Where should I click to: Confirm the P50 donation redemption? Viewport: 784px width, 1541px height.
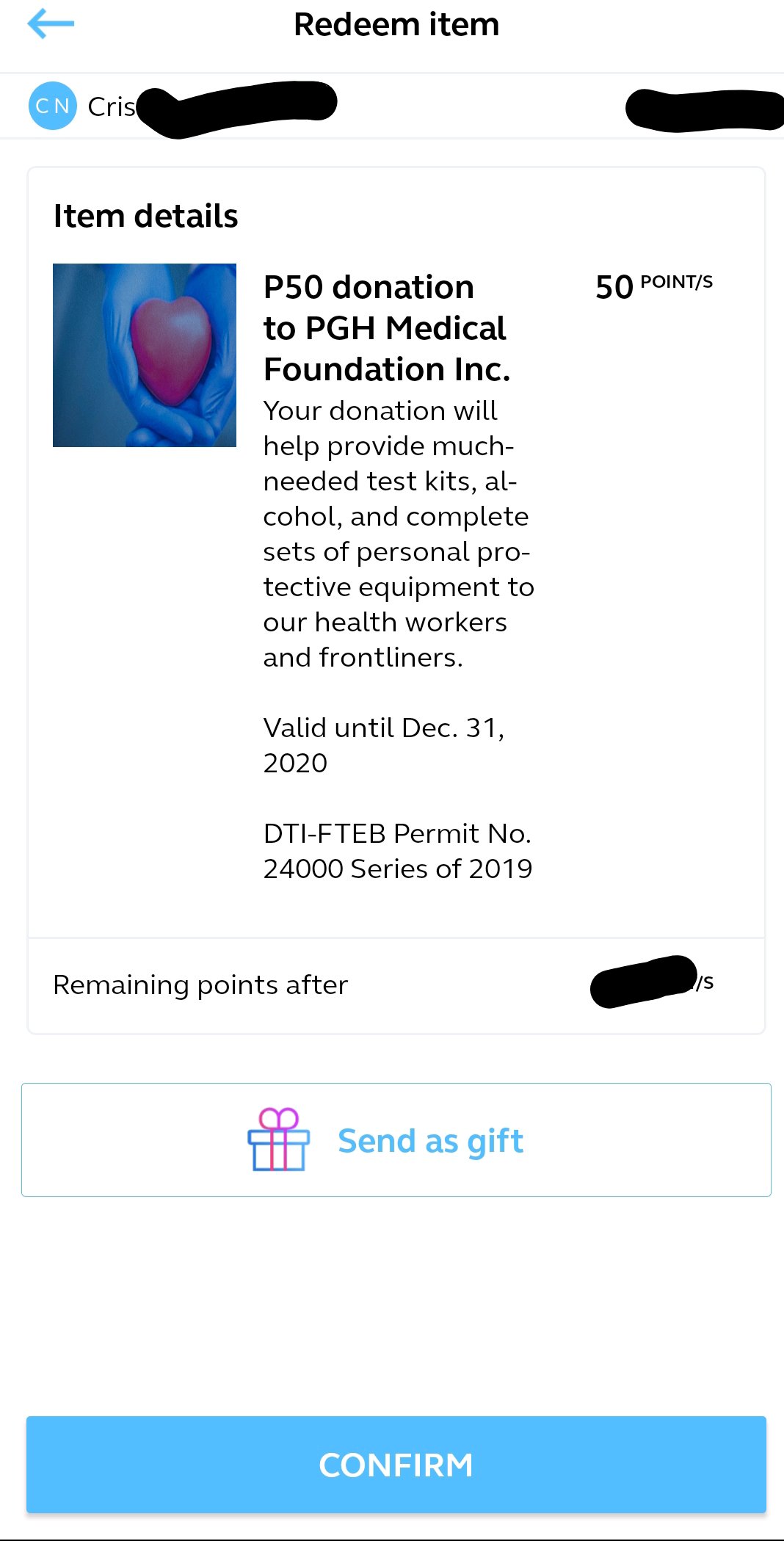coord(396,1465)
